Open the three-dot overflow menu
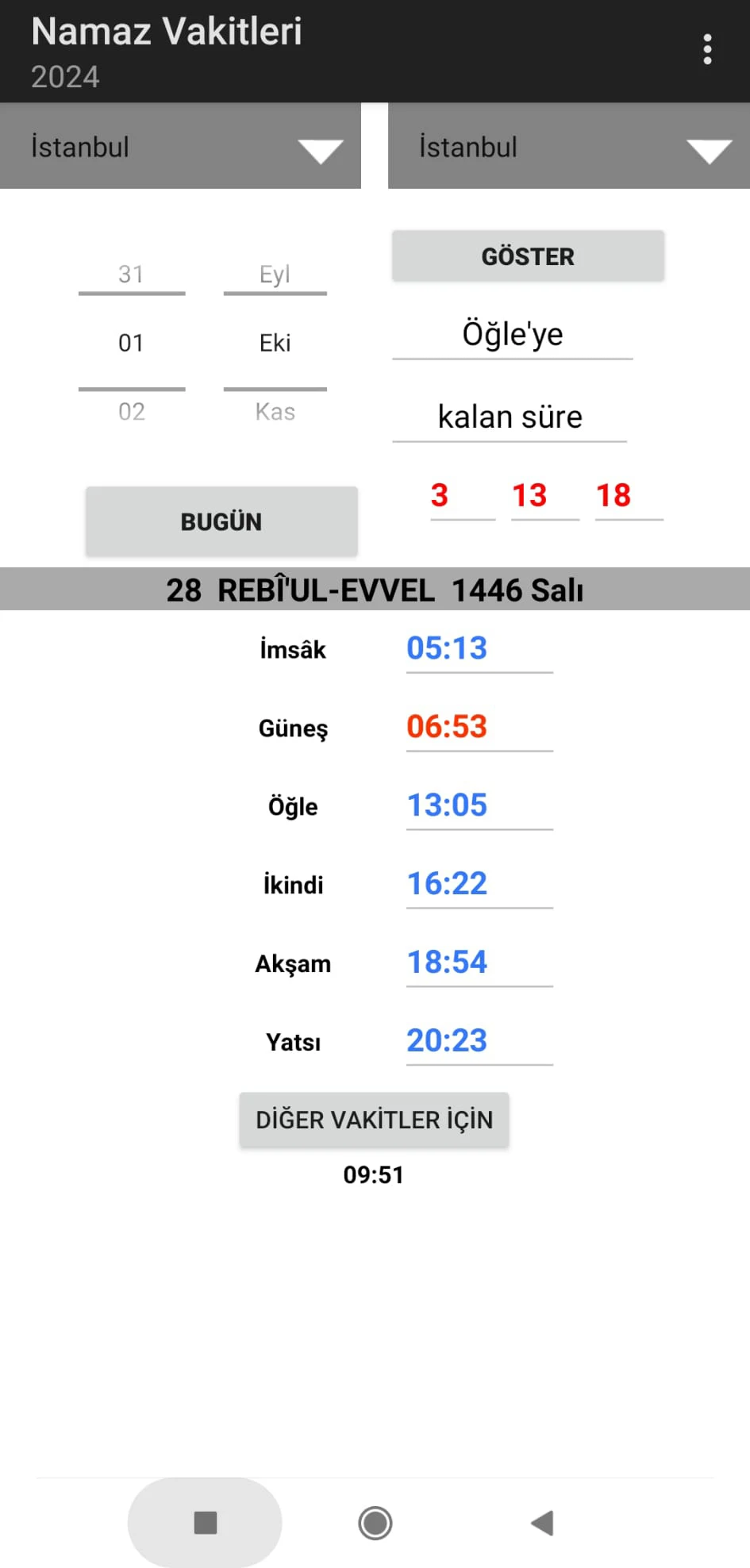 [x=707, y=49]
